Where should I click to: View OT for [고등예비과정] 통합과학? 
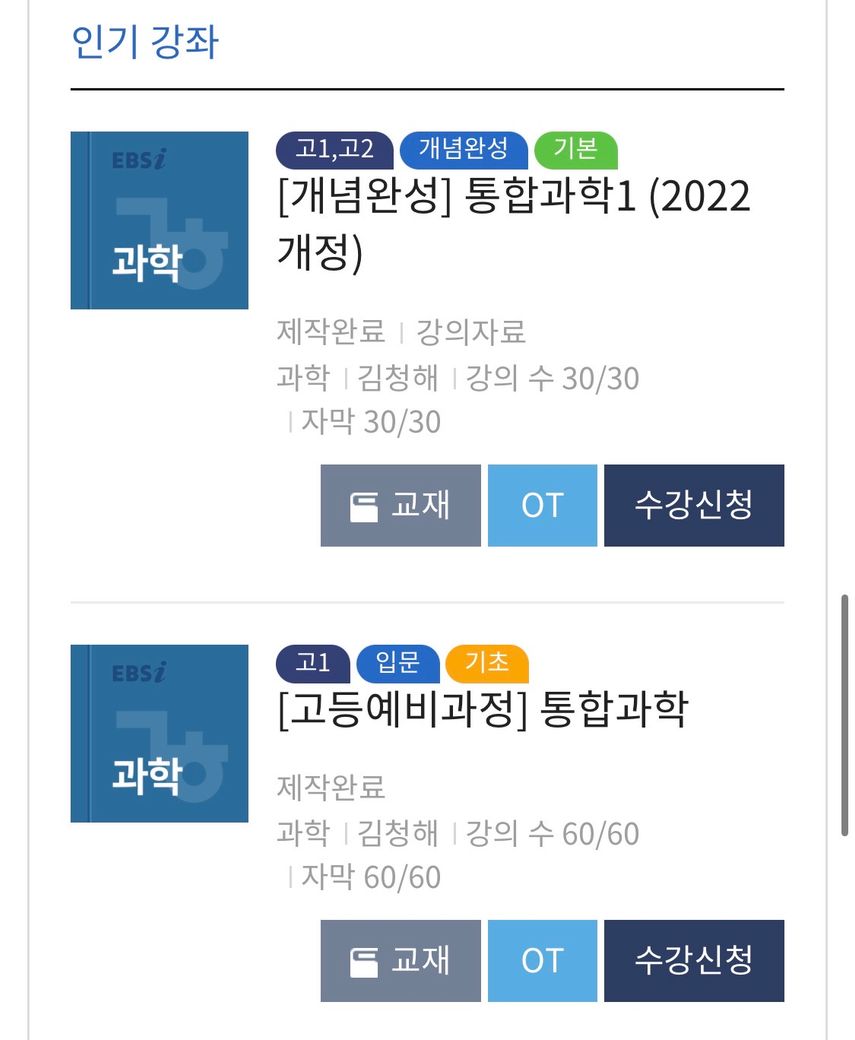pyautogui.click(x=542, y=961)
